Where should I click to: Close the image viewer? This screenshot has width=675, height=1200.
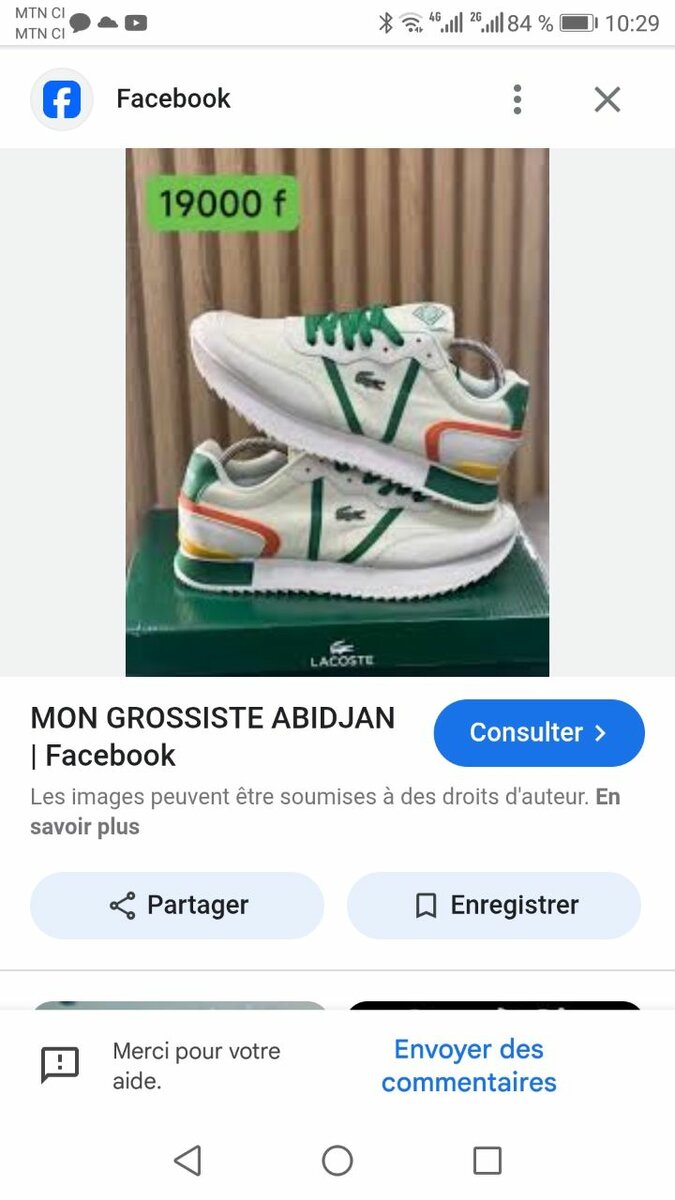(607, 99)
